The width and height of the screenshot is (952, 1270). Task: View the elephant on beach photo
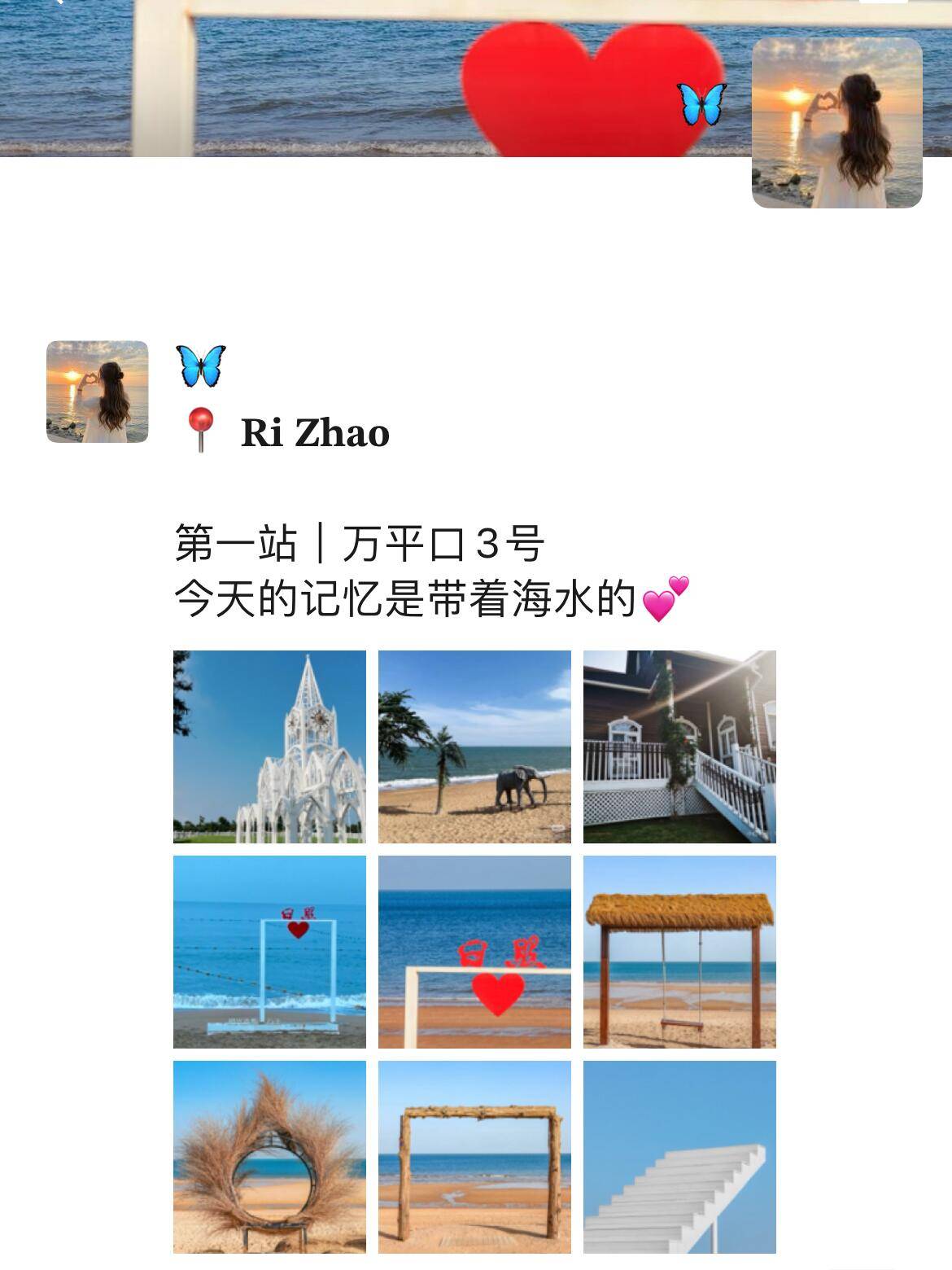(474, 747)
